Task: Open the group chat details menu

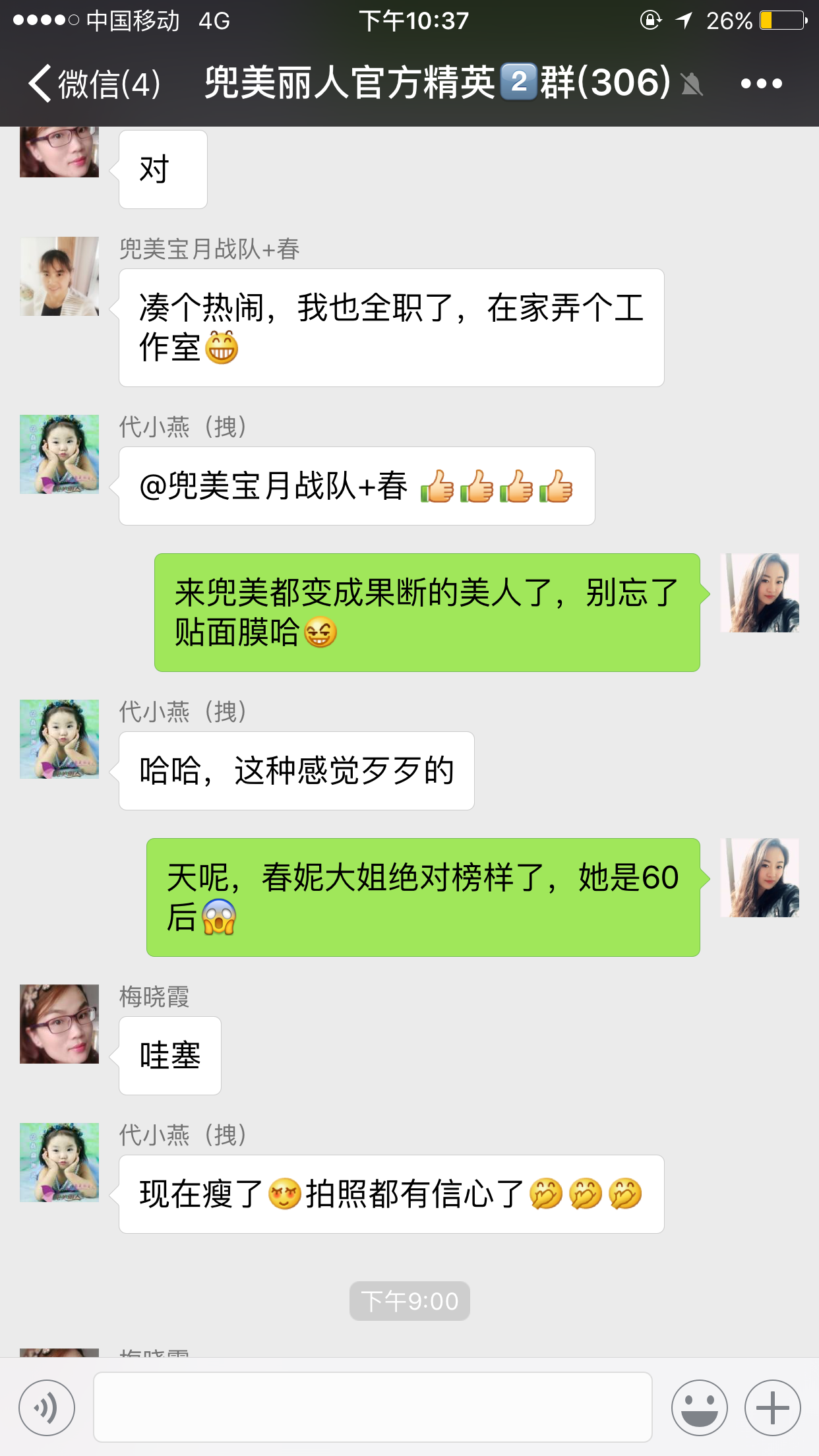Action: coord(761,84)
